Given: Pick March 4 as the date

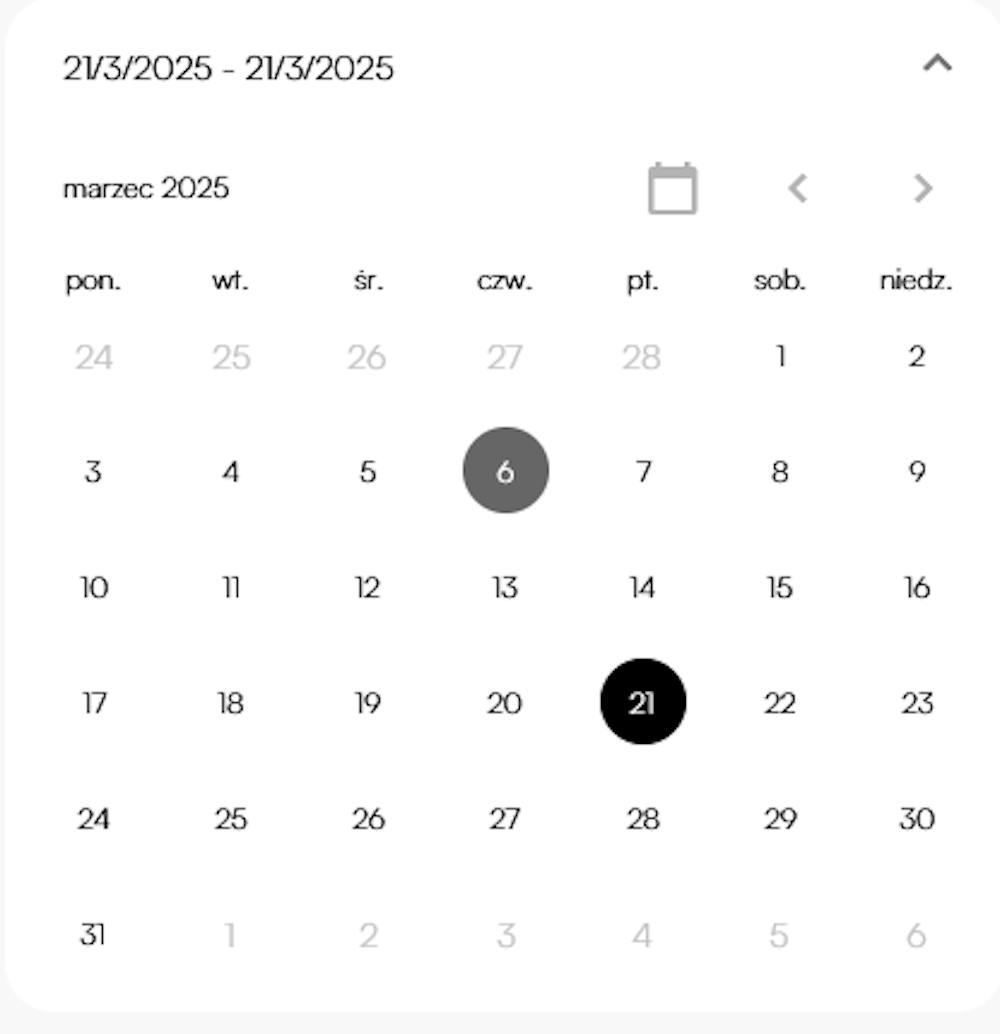Looking at the screenshot, I should [230, 471].
